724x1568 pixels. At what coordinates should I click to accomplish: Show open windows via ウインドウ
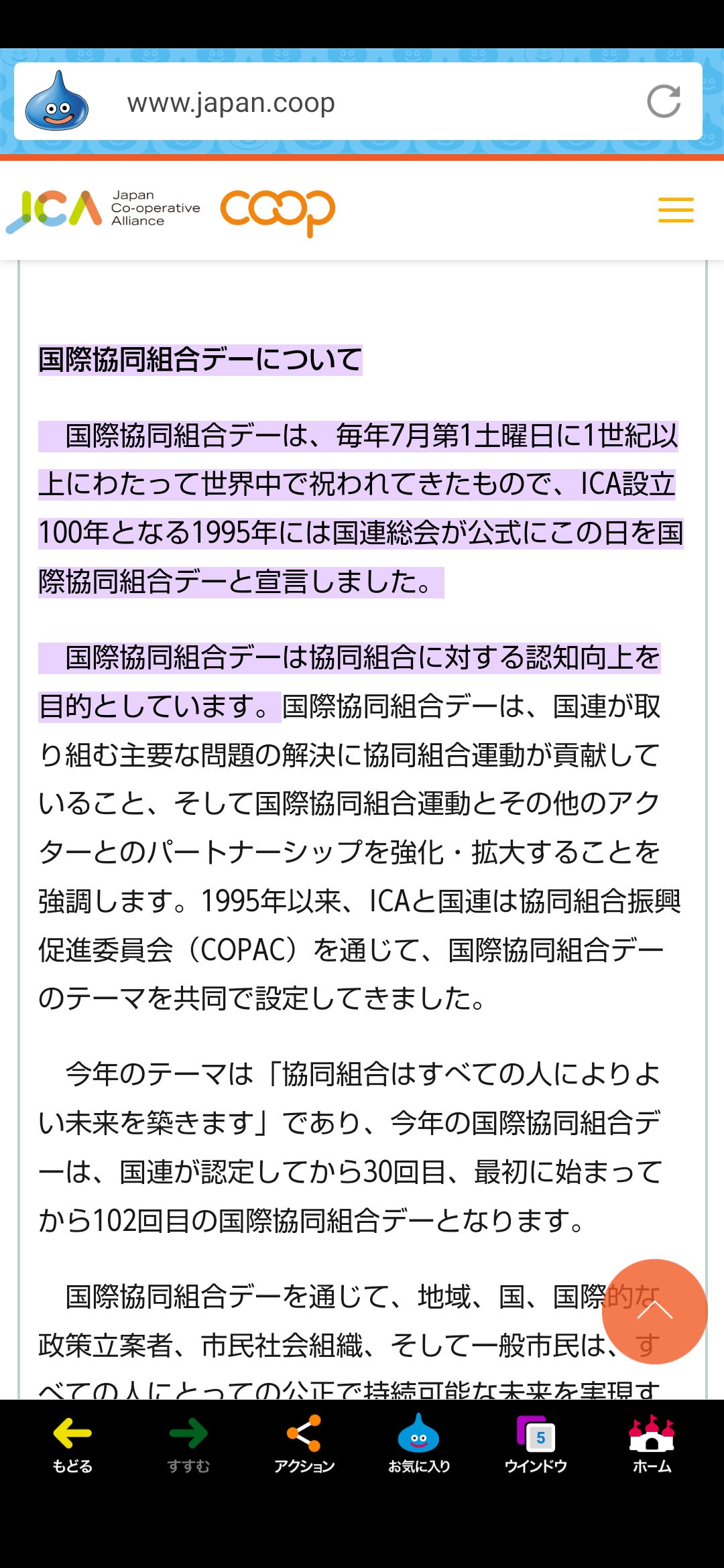tap(536, 1445)
